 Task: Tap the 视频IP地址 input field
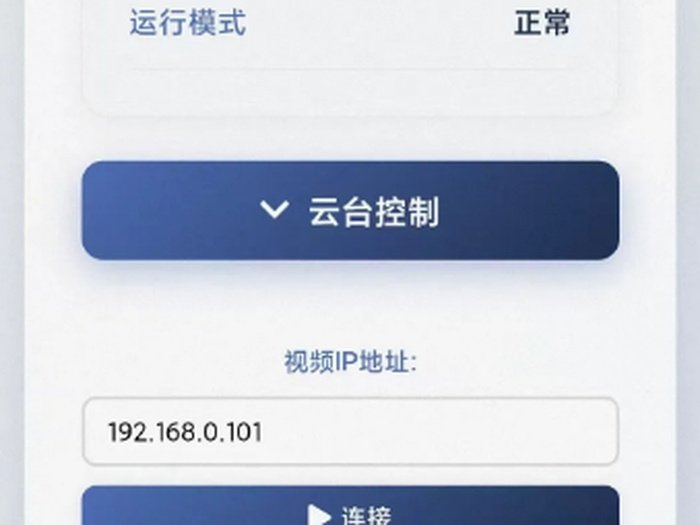pos(350,432)
